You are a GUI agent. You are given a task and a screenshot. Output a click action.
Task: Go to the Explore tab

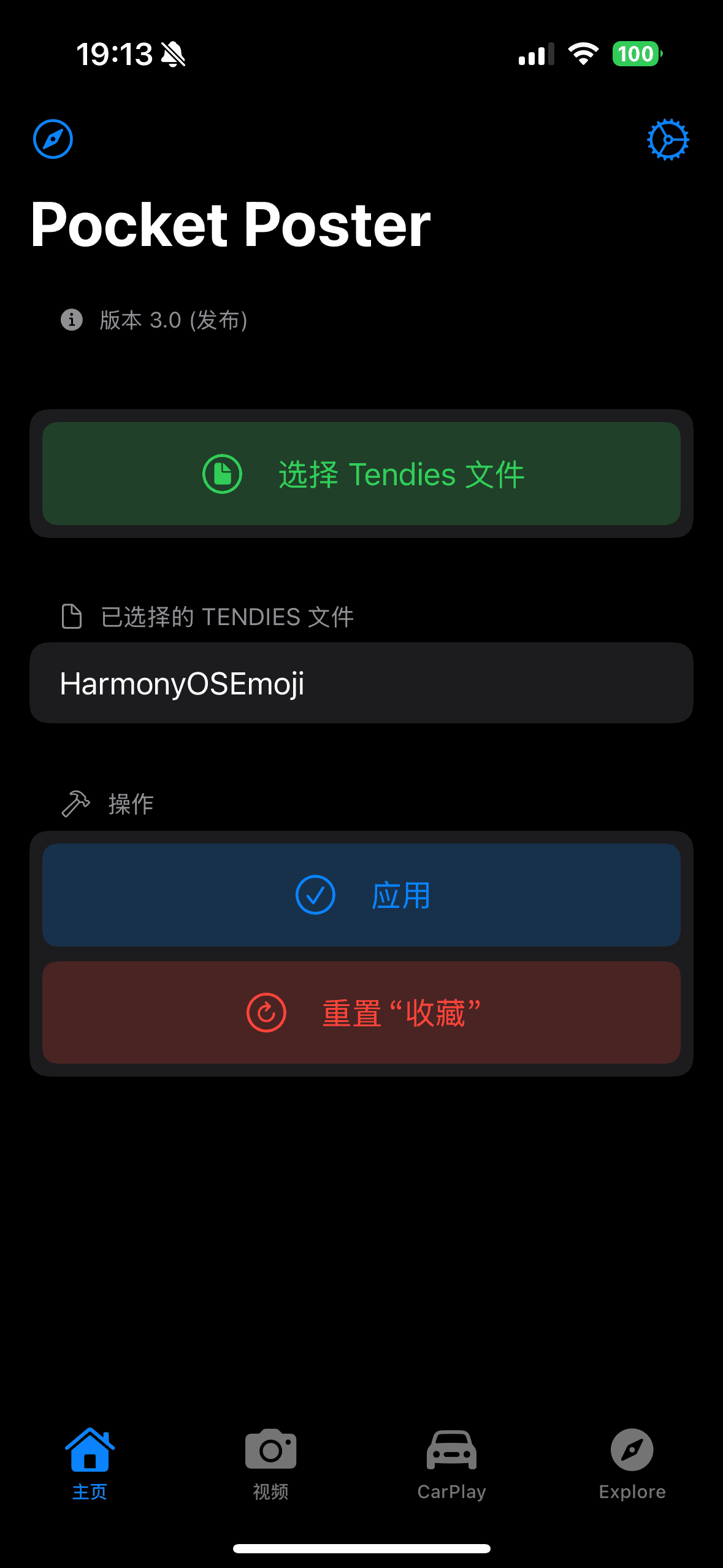[632, 1463]
